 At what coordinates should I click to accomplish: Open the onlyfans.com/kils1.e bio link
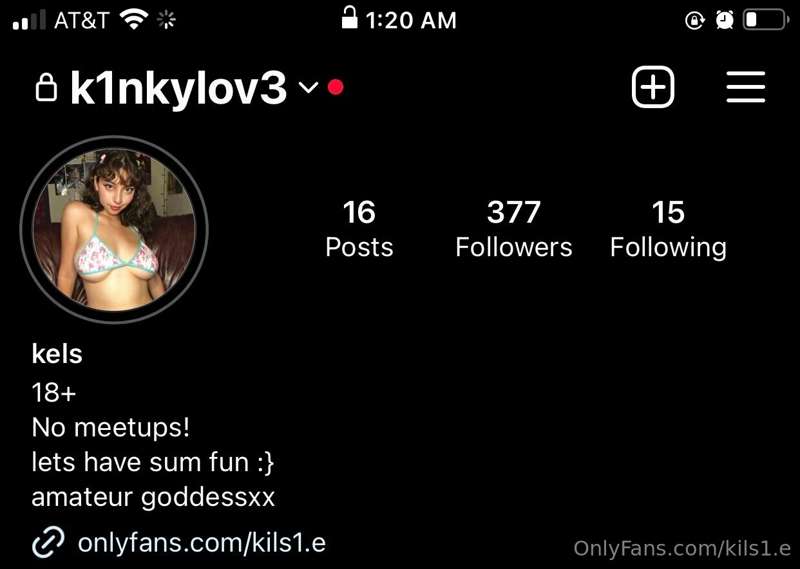200,543
